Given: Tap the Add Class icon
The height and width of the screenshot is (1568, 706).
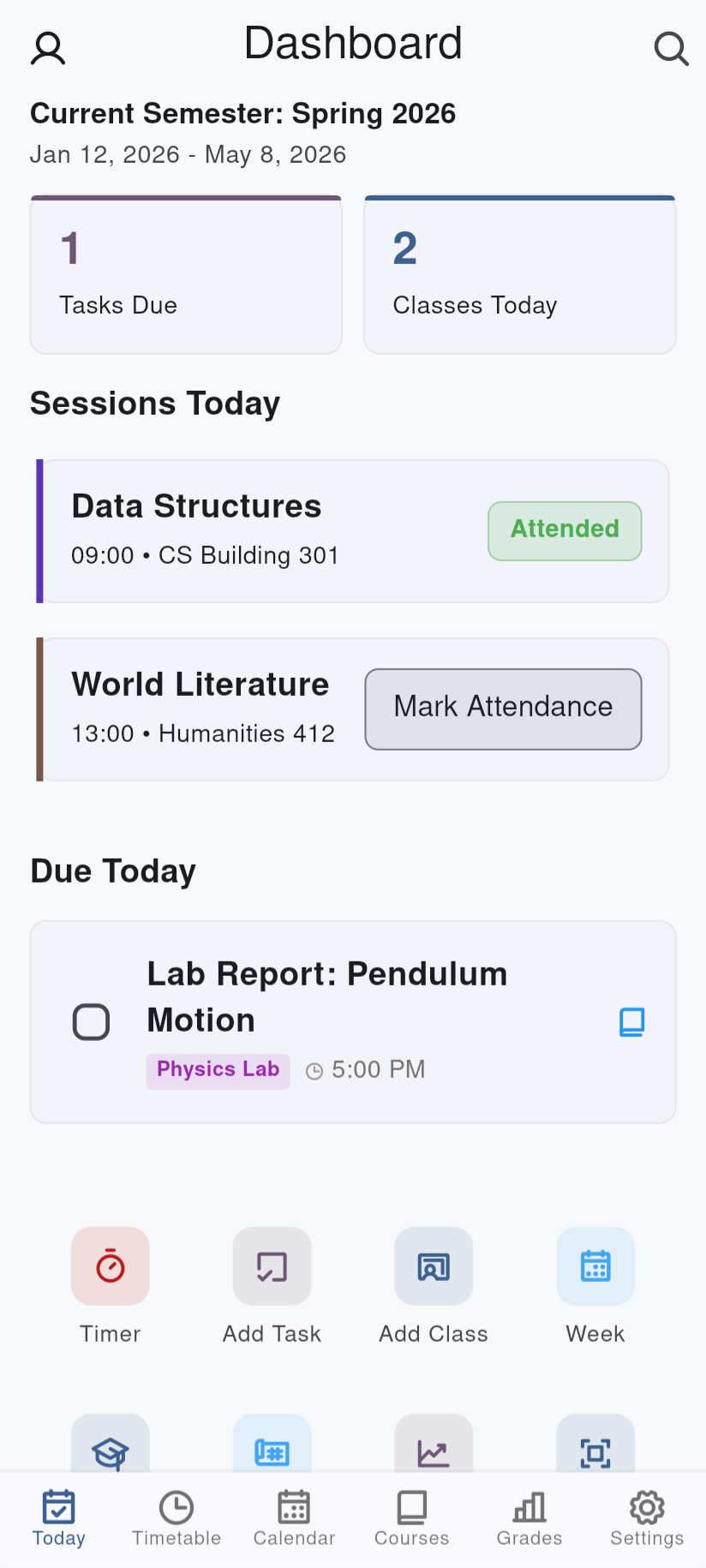Looking at the screenshot, I should point(434,1266).
